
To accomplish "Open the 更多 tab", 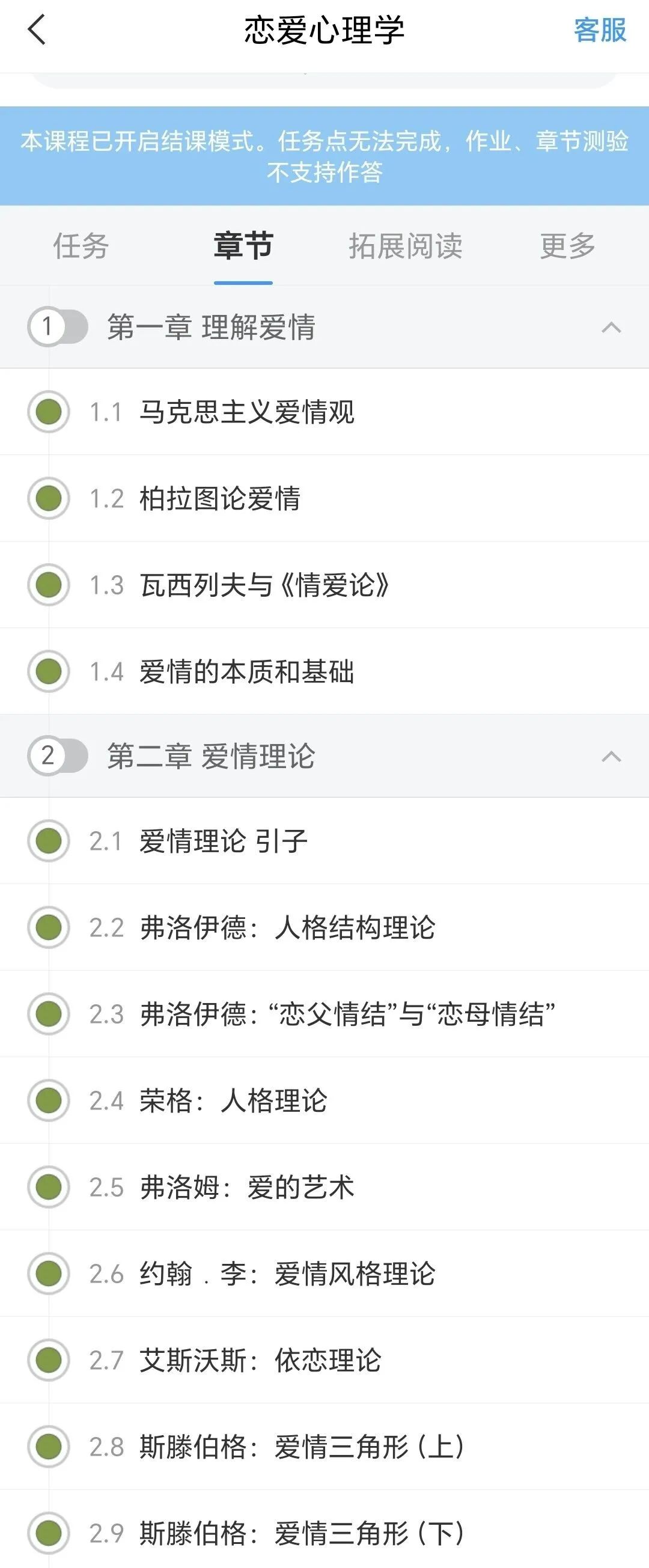I will 567,246.
